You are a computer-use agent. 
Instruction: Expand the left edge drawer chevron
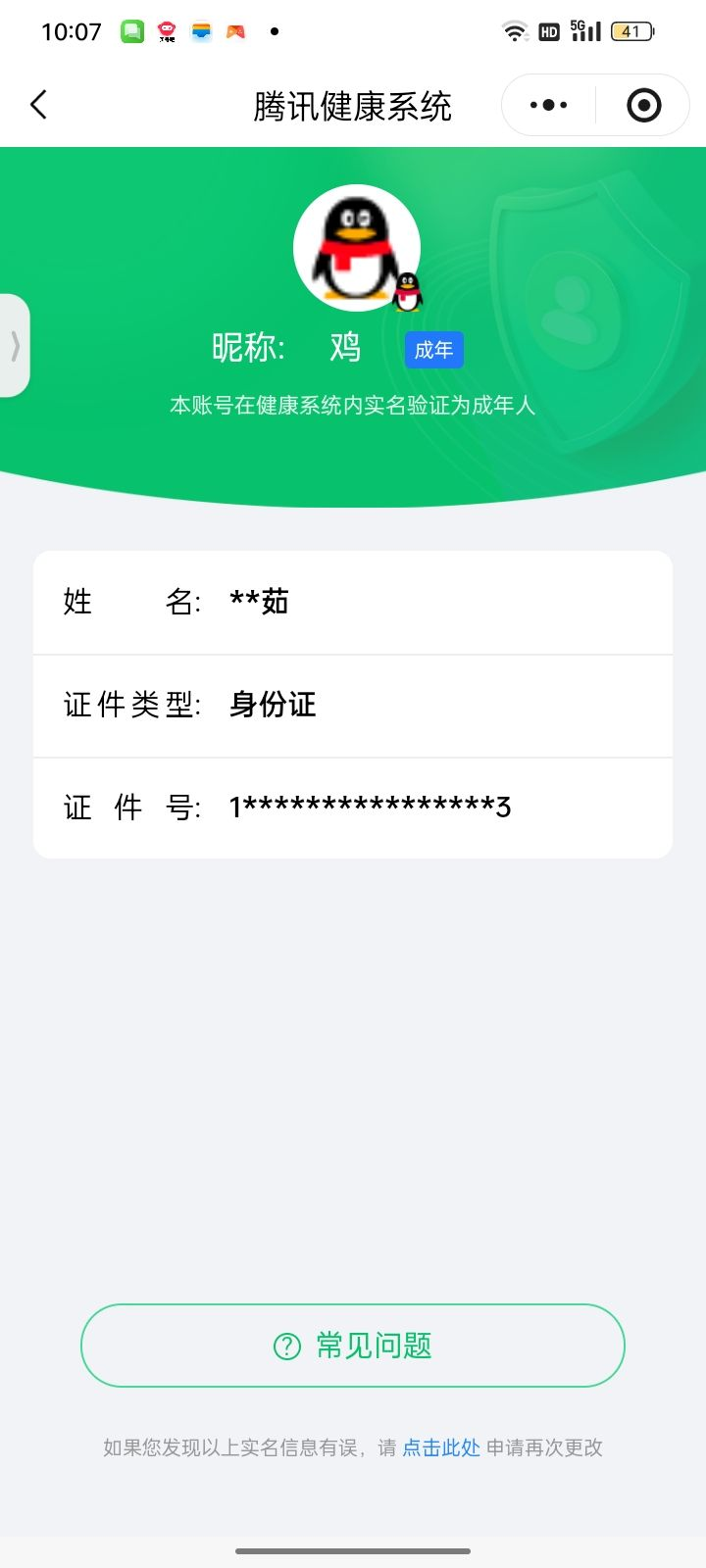(14, 346)
